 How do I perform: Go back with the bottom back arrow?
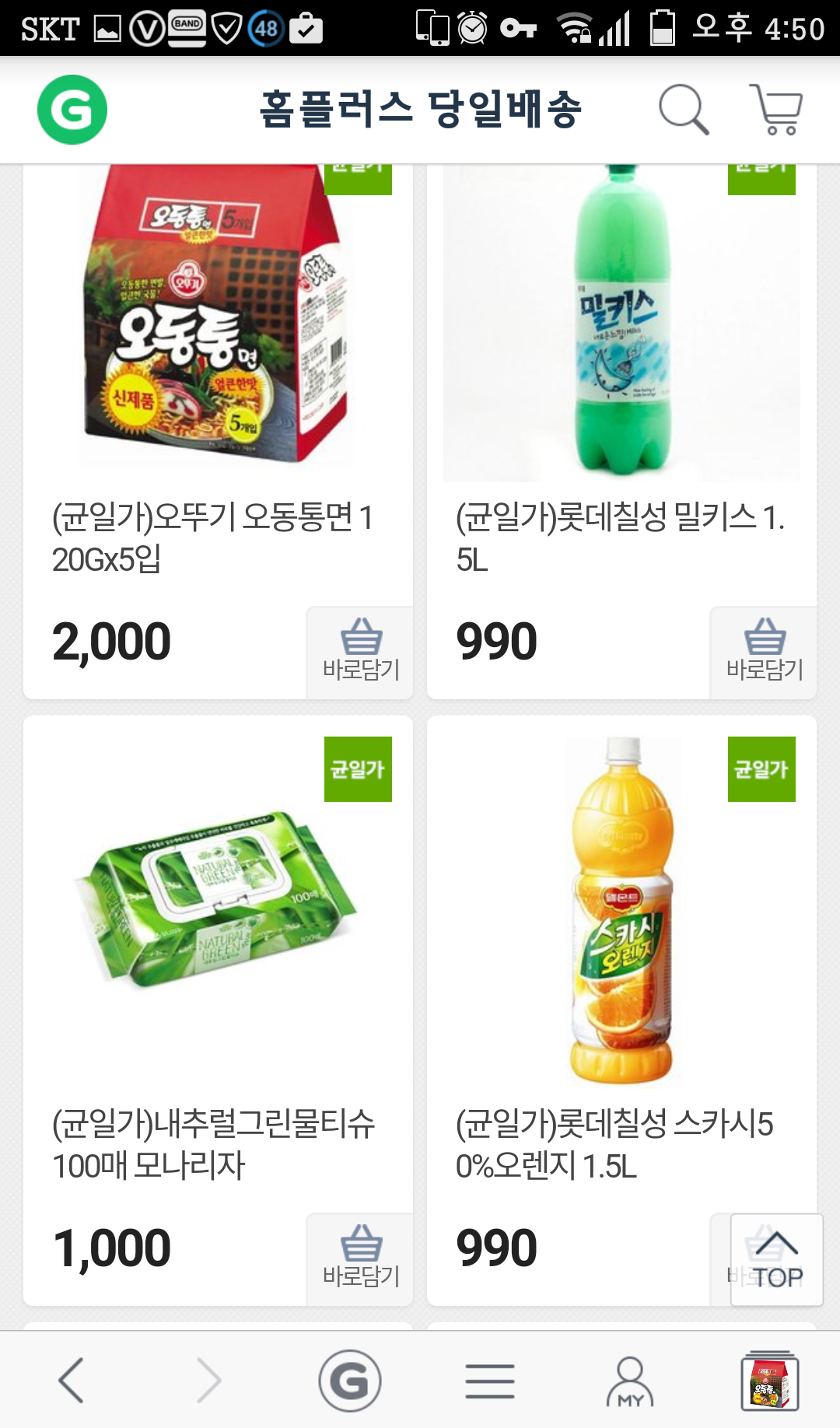point(72,1381)
